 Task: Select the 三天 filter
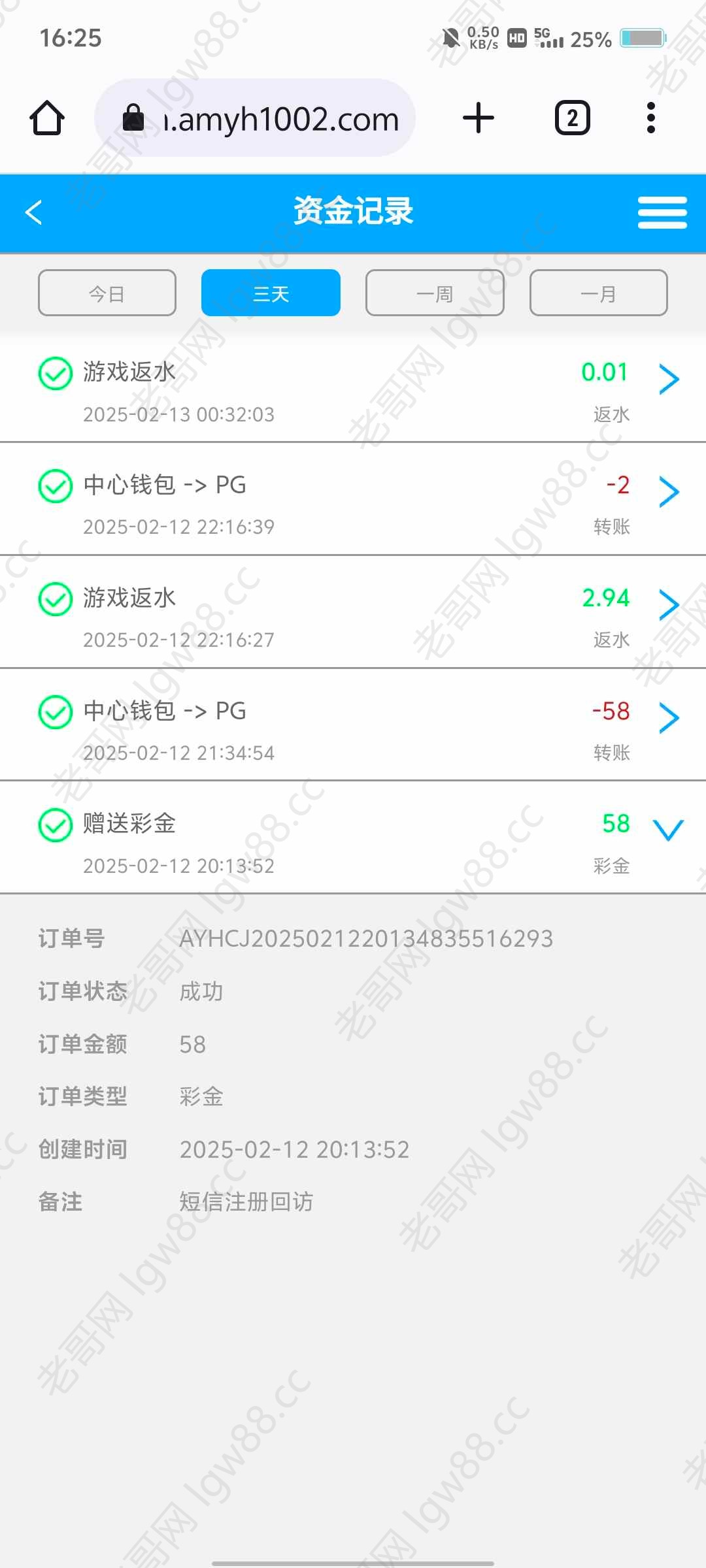tap(271, 293)
